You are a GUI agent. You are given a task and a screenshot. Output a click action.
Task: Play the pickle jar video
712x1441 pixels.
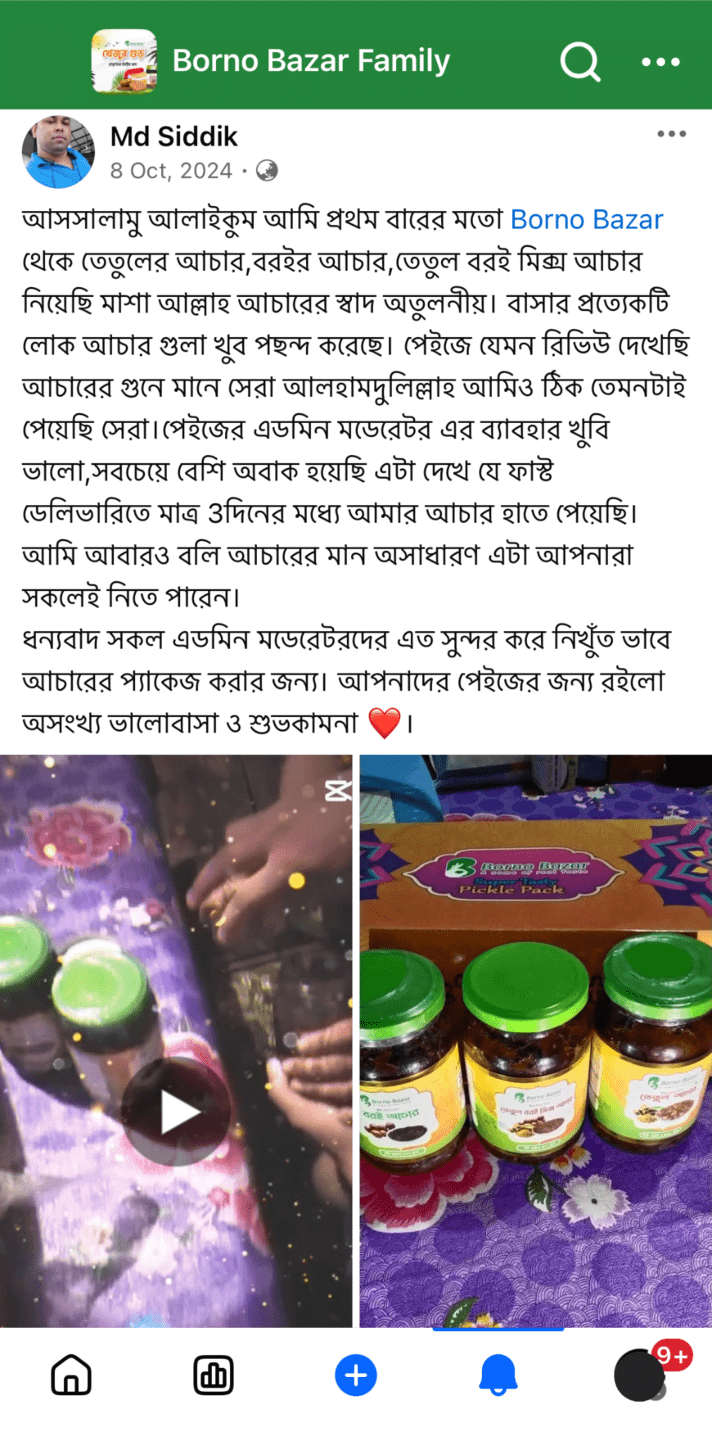point(176,1112)
